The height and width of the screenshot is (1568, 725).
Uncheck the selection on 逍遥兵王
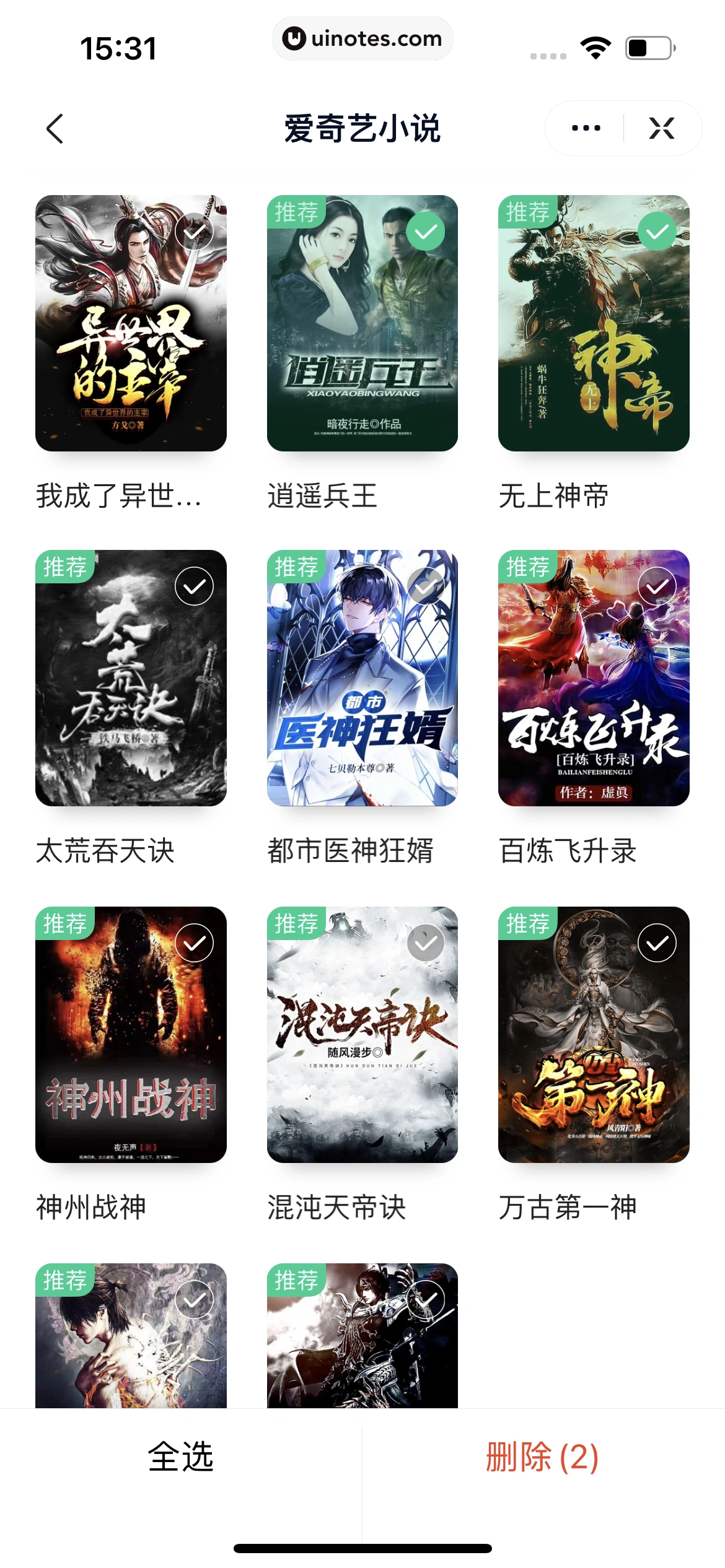pos(425,231)
